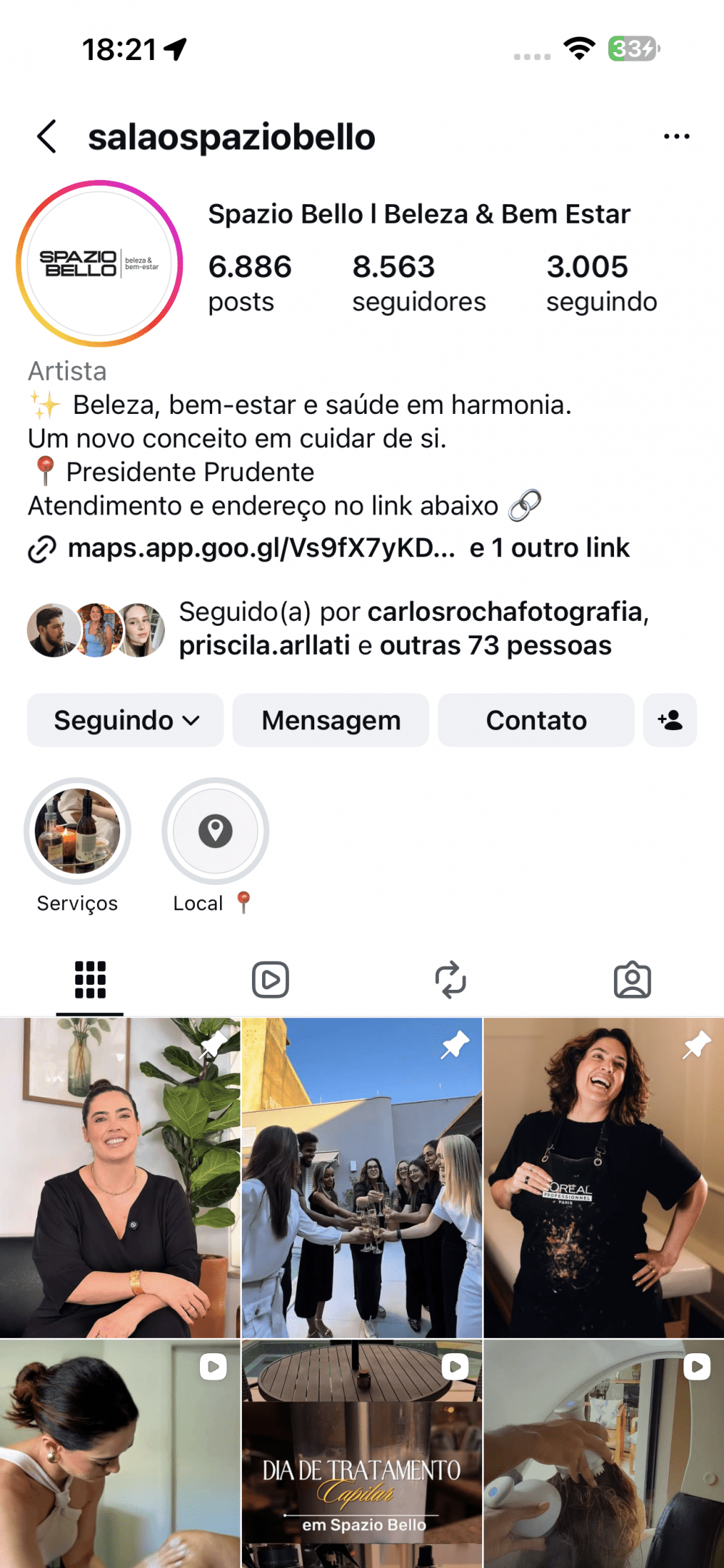Open the three-dot options menu
This screenshot has width=724, height=1568.
pos(676,137)
